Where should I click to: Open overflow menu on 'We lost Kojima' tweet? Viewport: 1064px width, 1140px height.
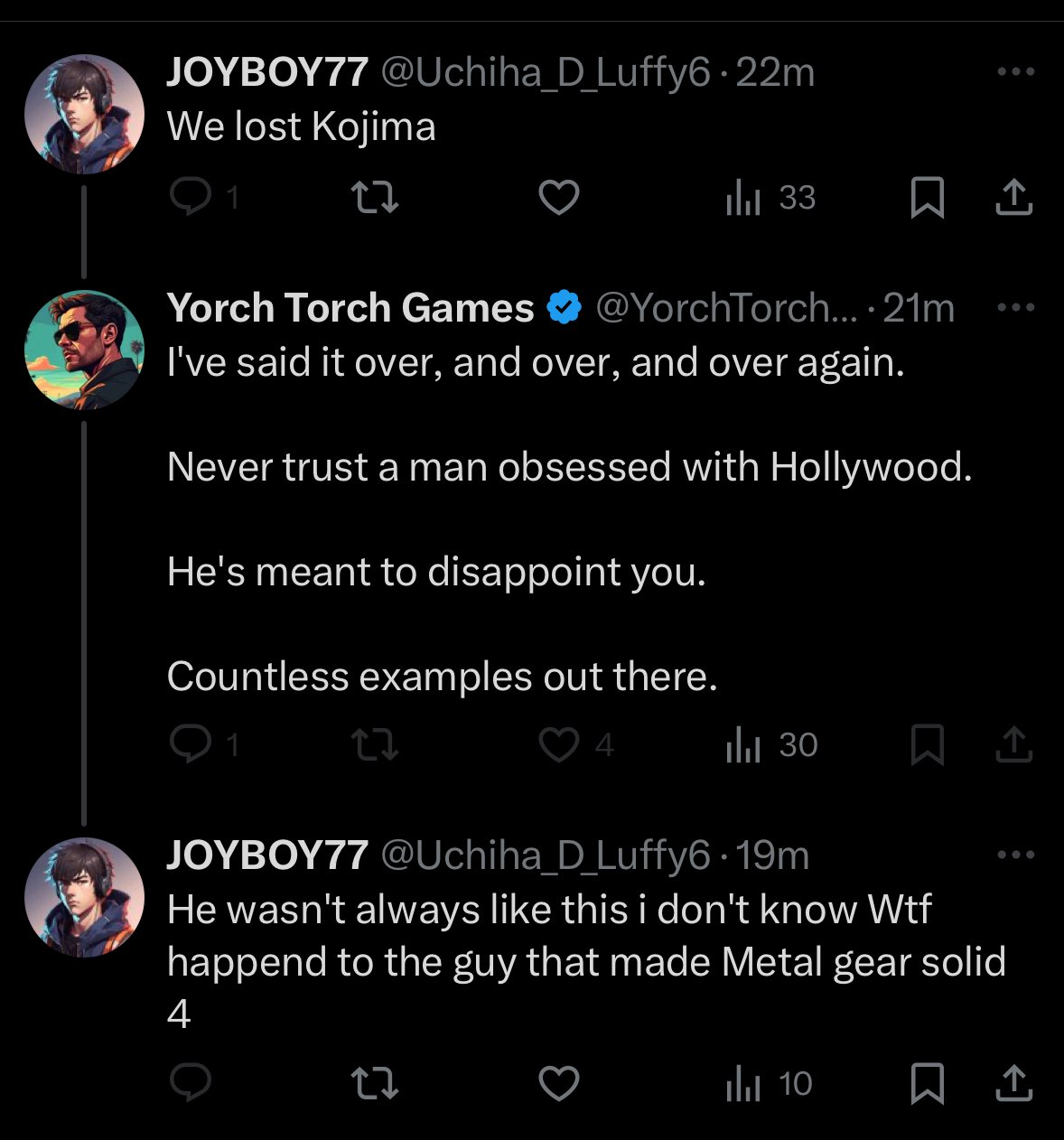coord(1015,71)
